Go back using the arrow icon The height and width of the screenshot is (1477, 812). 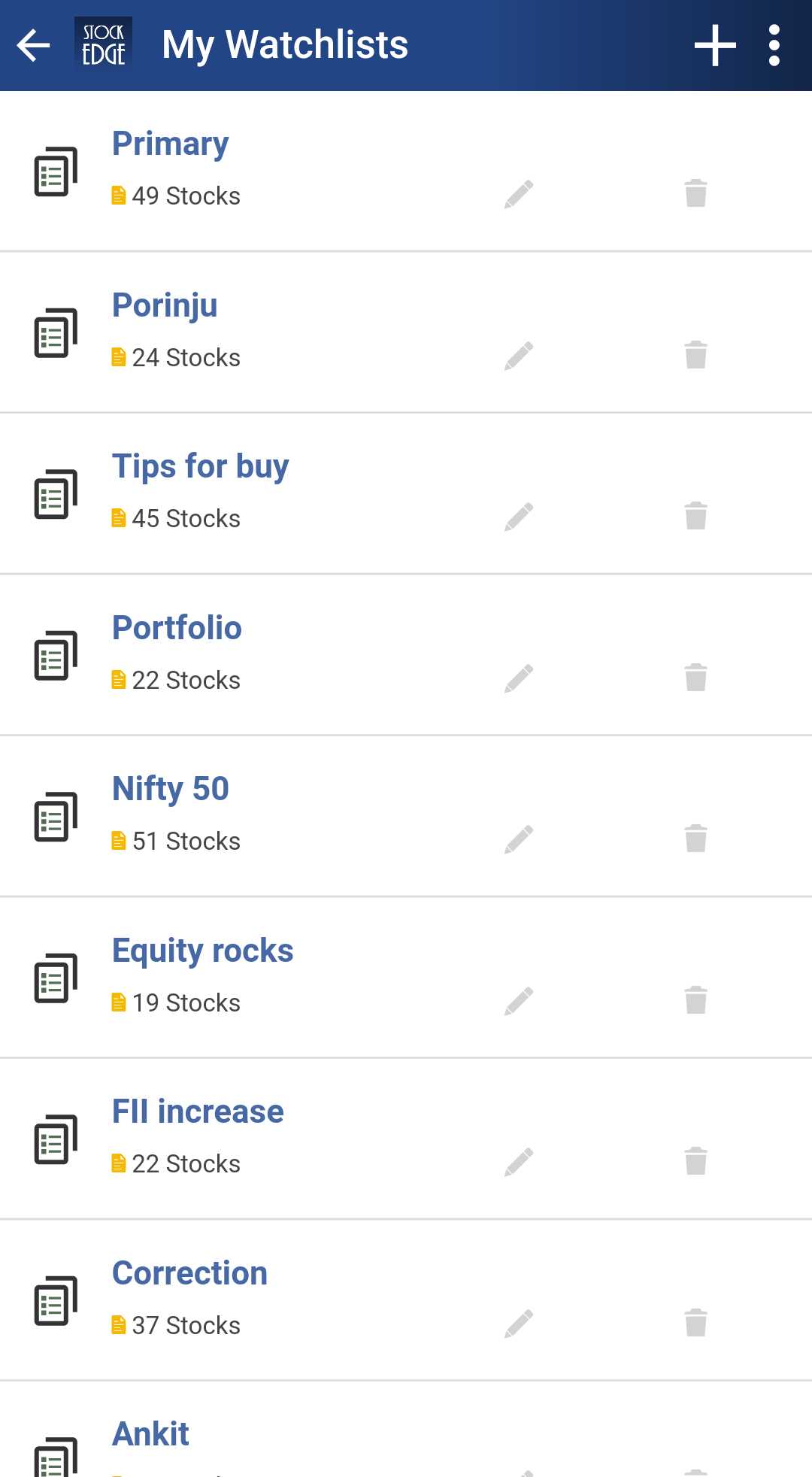(x=34, y=46)
